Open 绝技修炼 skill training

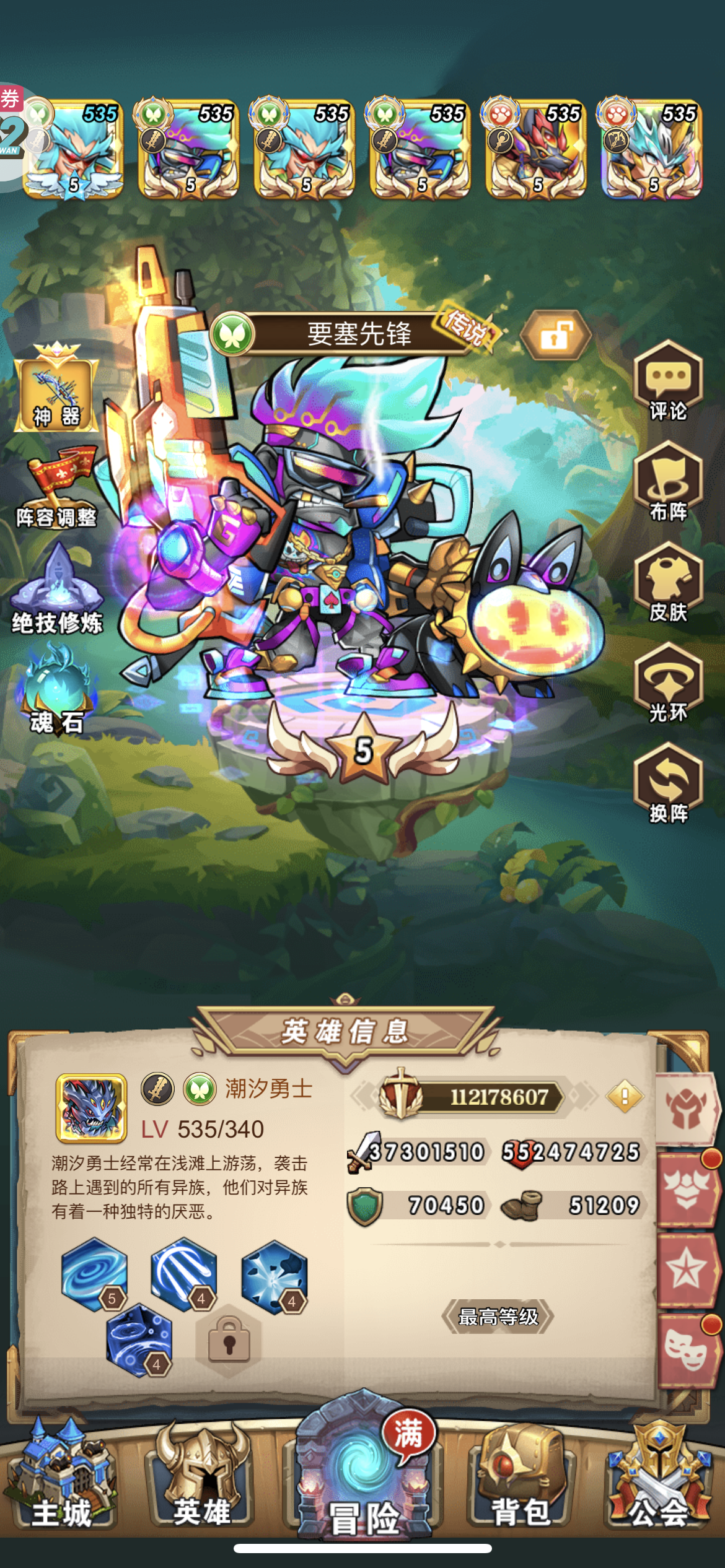tap(56, 588)
